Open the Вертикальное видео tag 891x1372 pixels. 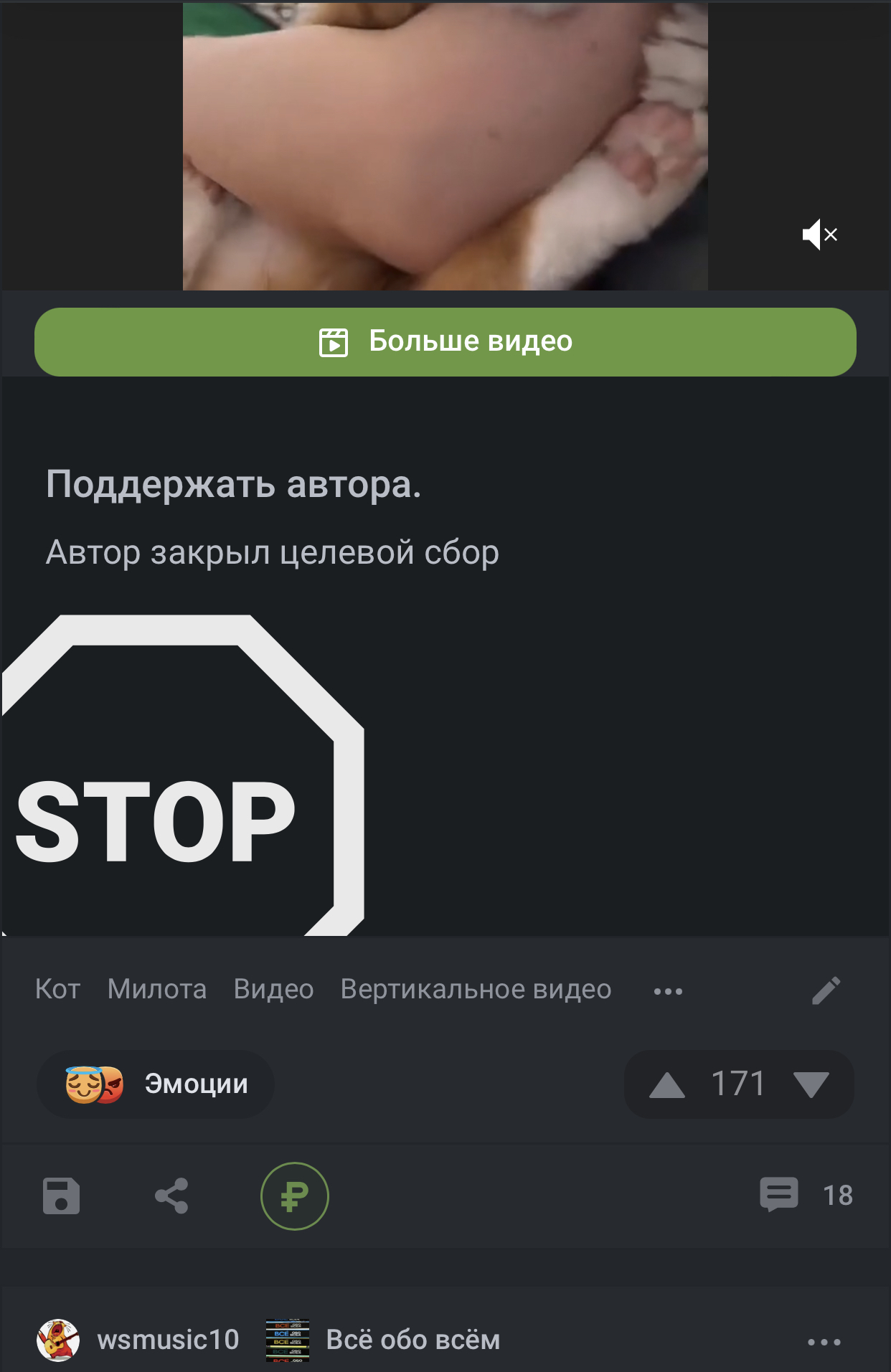(476, 989)
